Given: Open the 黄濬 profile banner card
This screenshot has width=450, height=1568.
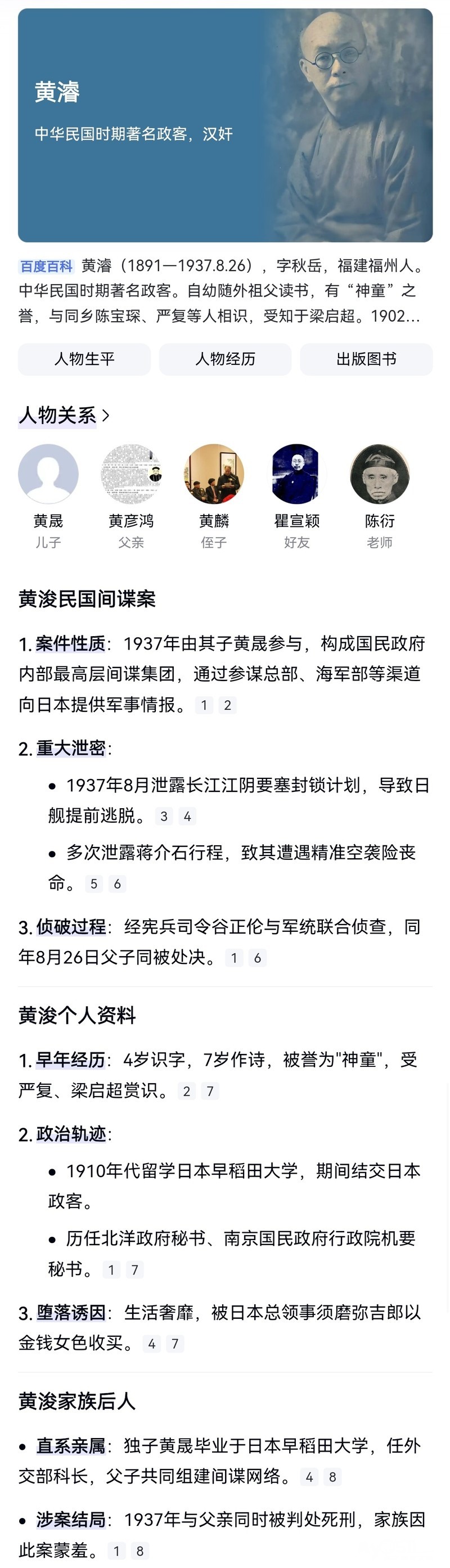Looking at the screenshot, I should [x=224, y=125].
